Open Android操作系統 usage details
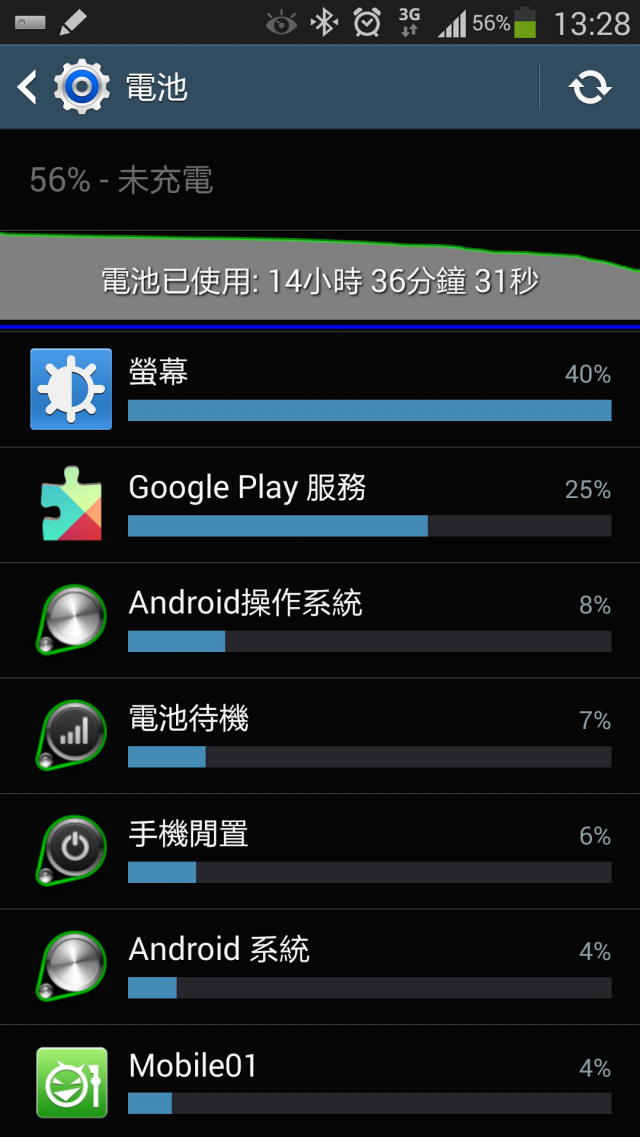 pyautogui.click(x=320, y=621)
